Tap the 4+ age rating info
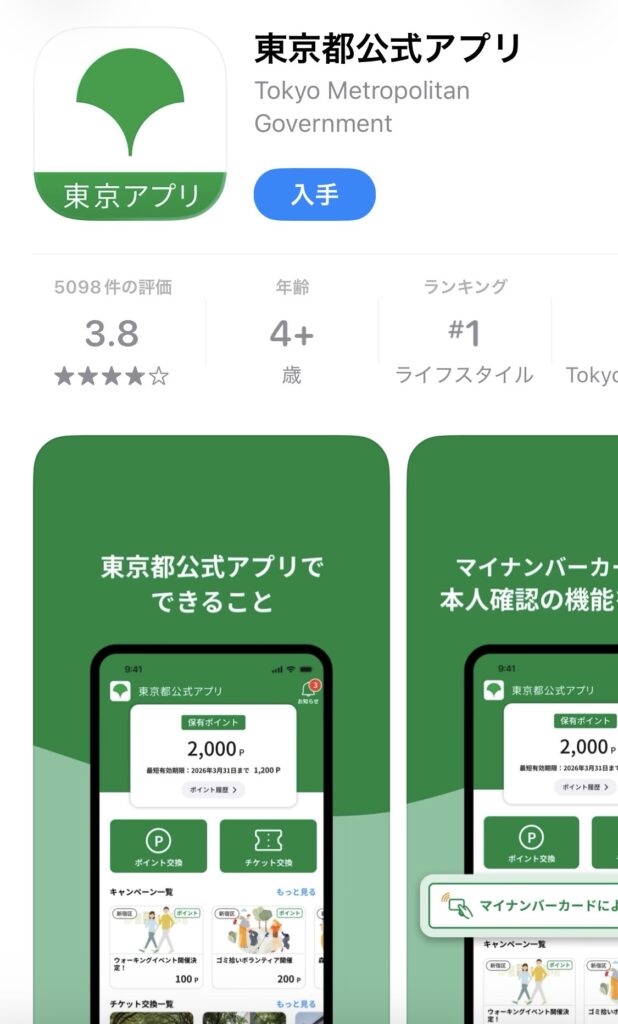 tap(292, 333)
